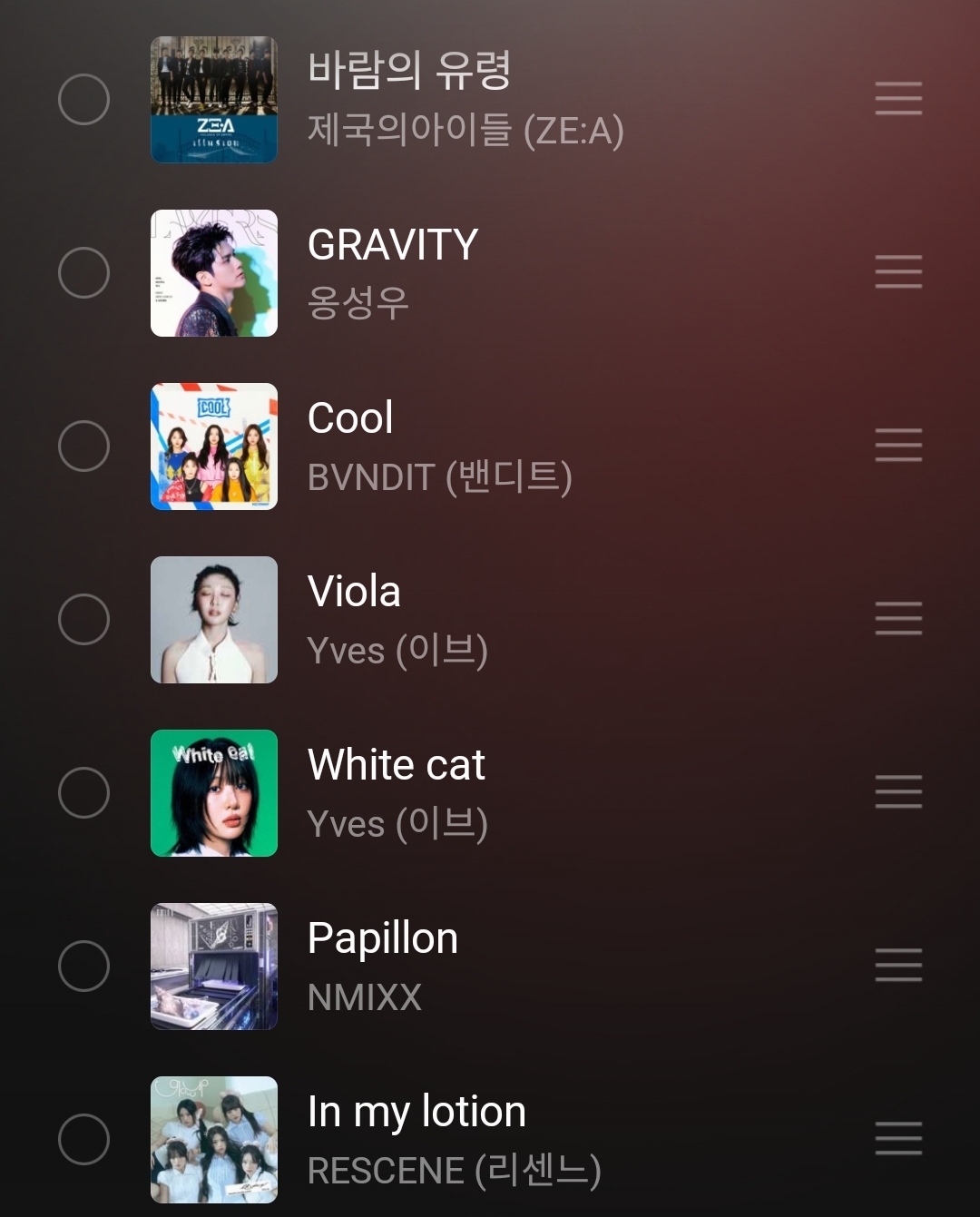Select the In my lotion checkbox
Viewport: 980px width, 1217px height.
tap(83, 1139)
